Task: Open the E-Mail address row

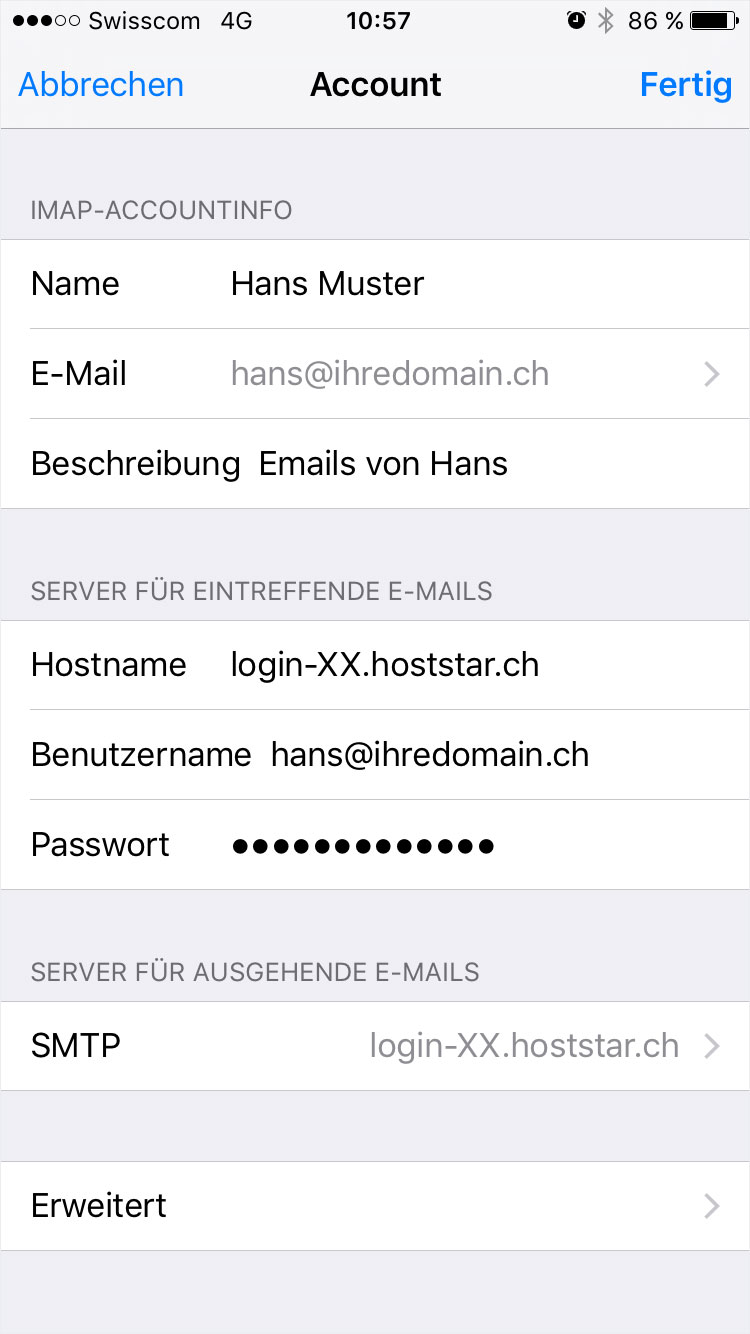Action: [x=375, y=374]
